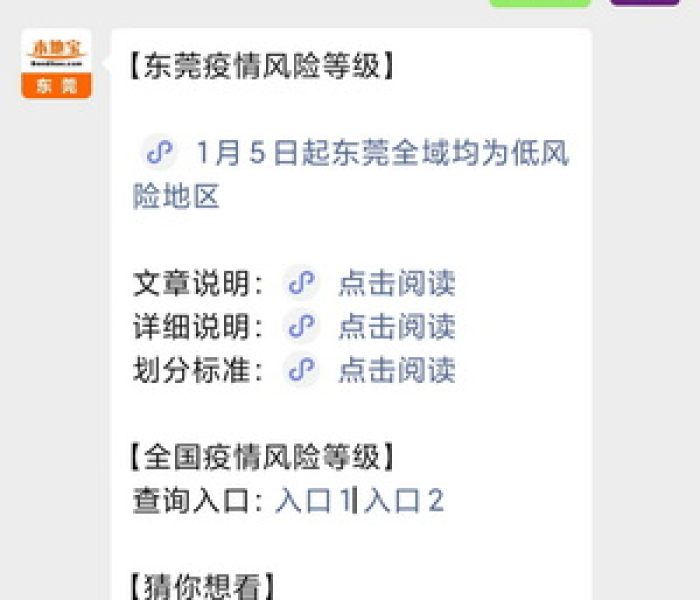Open 点击阅读 link next to 划分标准
Image resolution: width=700 pixels, height=600 pixels.
(396, 370)
